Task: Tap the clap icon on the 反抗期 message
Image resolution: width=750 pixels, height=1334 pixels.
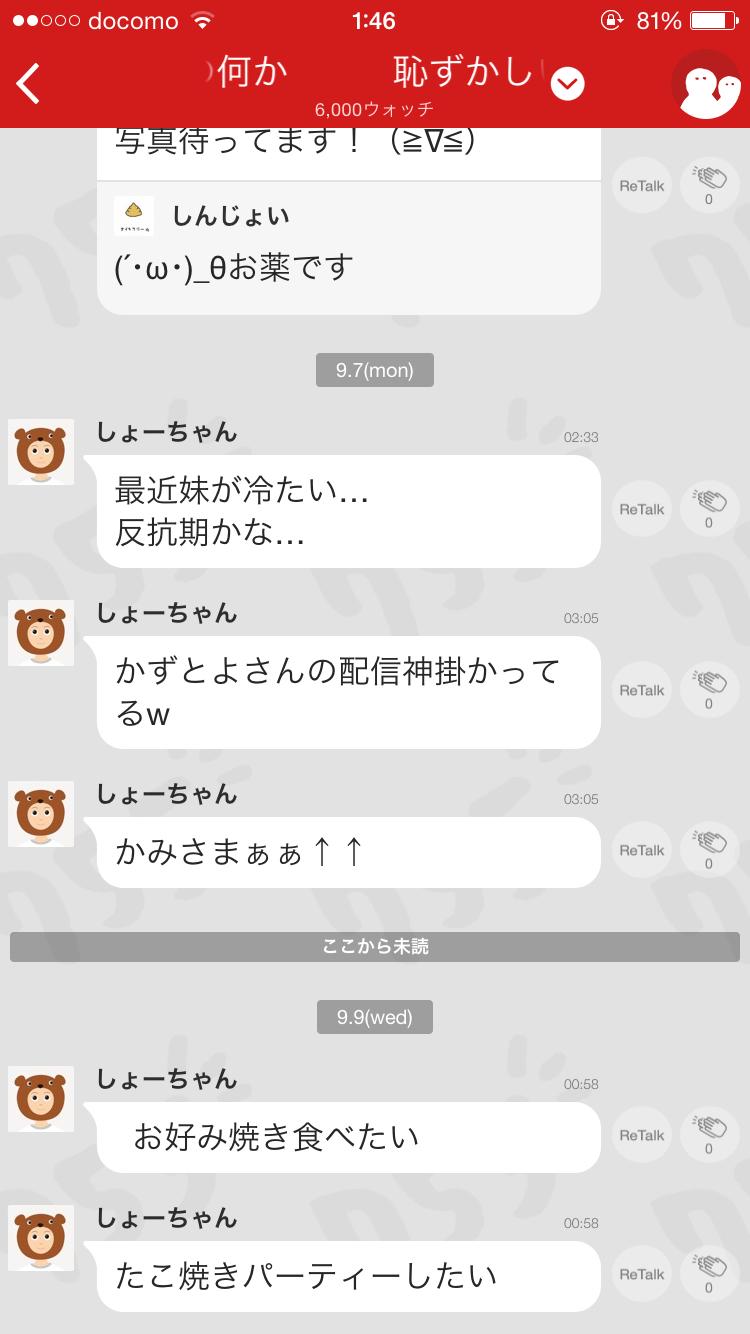Action: (709, 509)
